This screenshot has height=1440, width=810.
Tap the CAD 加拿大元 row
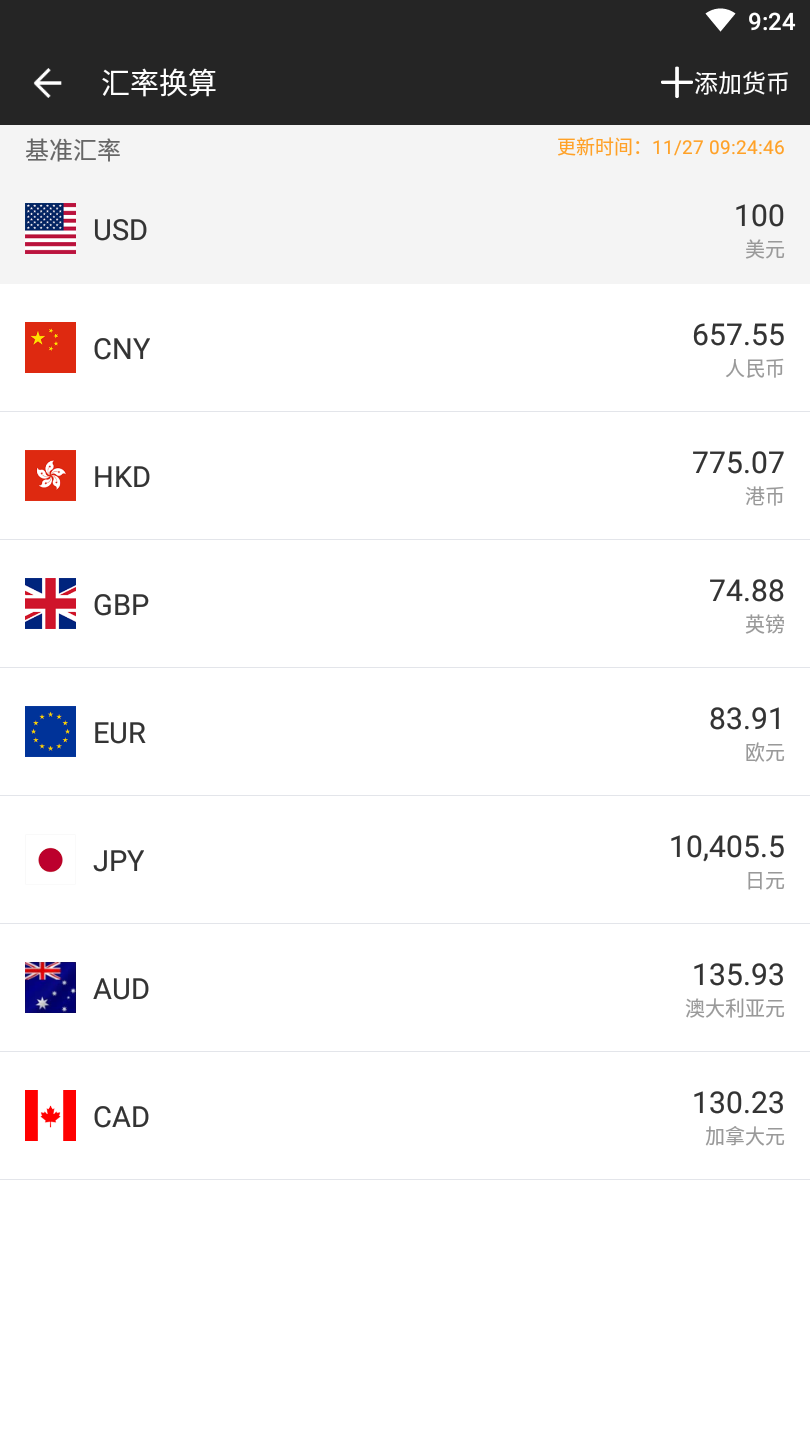coord(405,1116)
